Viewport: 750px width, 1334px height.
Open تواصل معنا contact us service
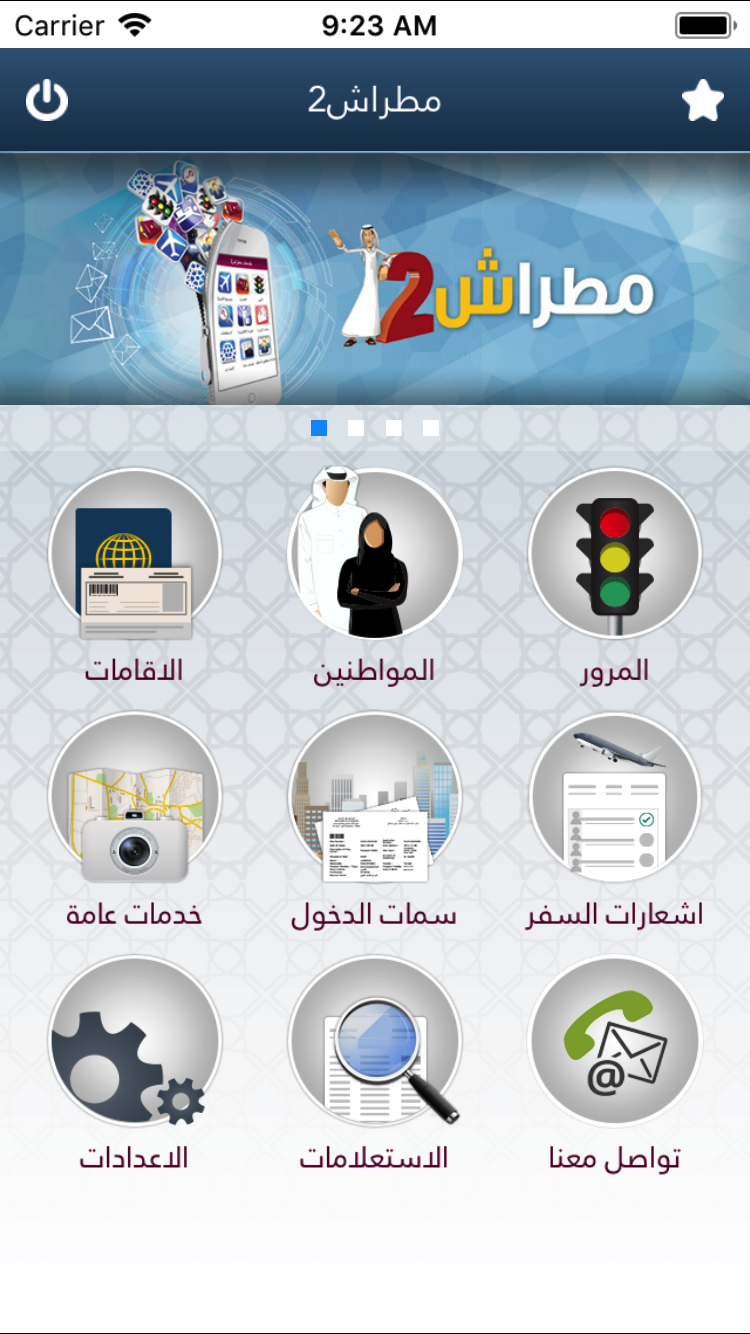[615, 1040]
